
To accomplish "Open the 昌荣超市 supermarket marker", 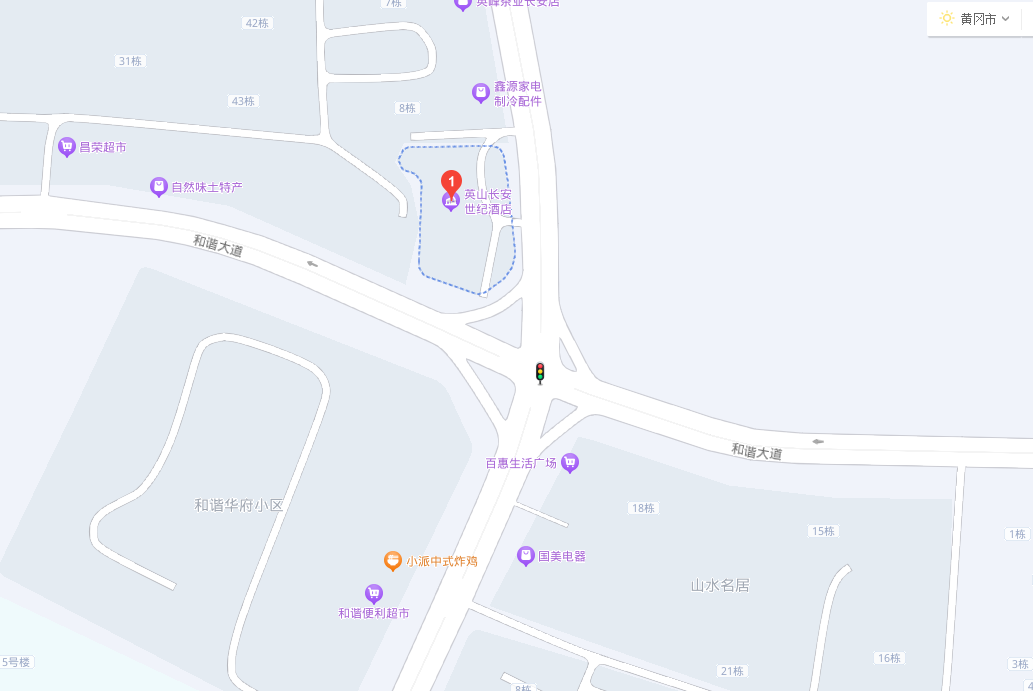I will coord(67,147).
